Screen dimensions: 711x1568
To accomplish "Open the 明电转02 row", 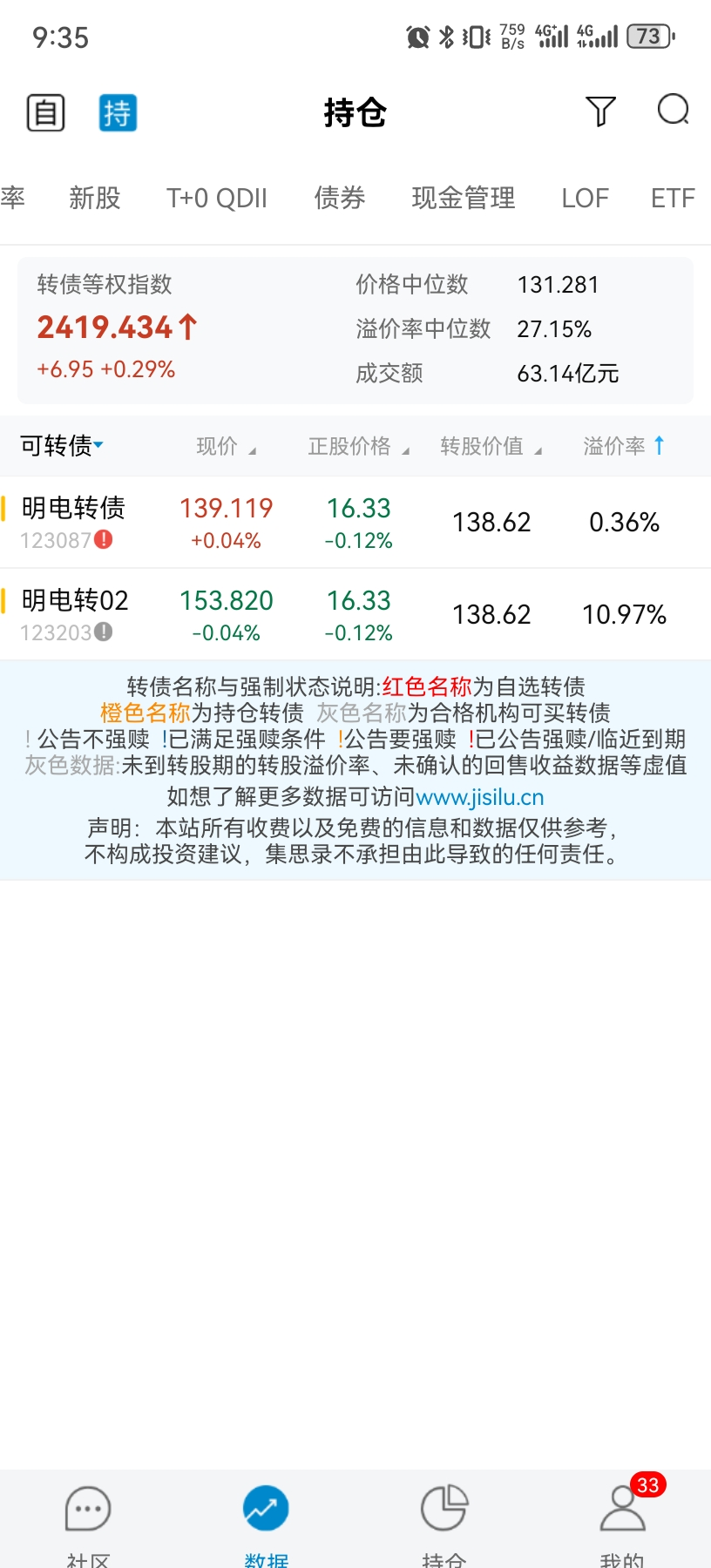I will click(75, 614).
